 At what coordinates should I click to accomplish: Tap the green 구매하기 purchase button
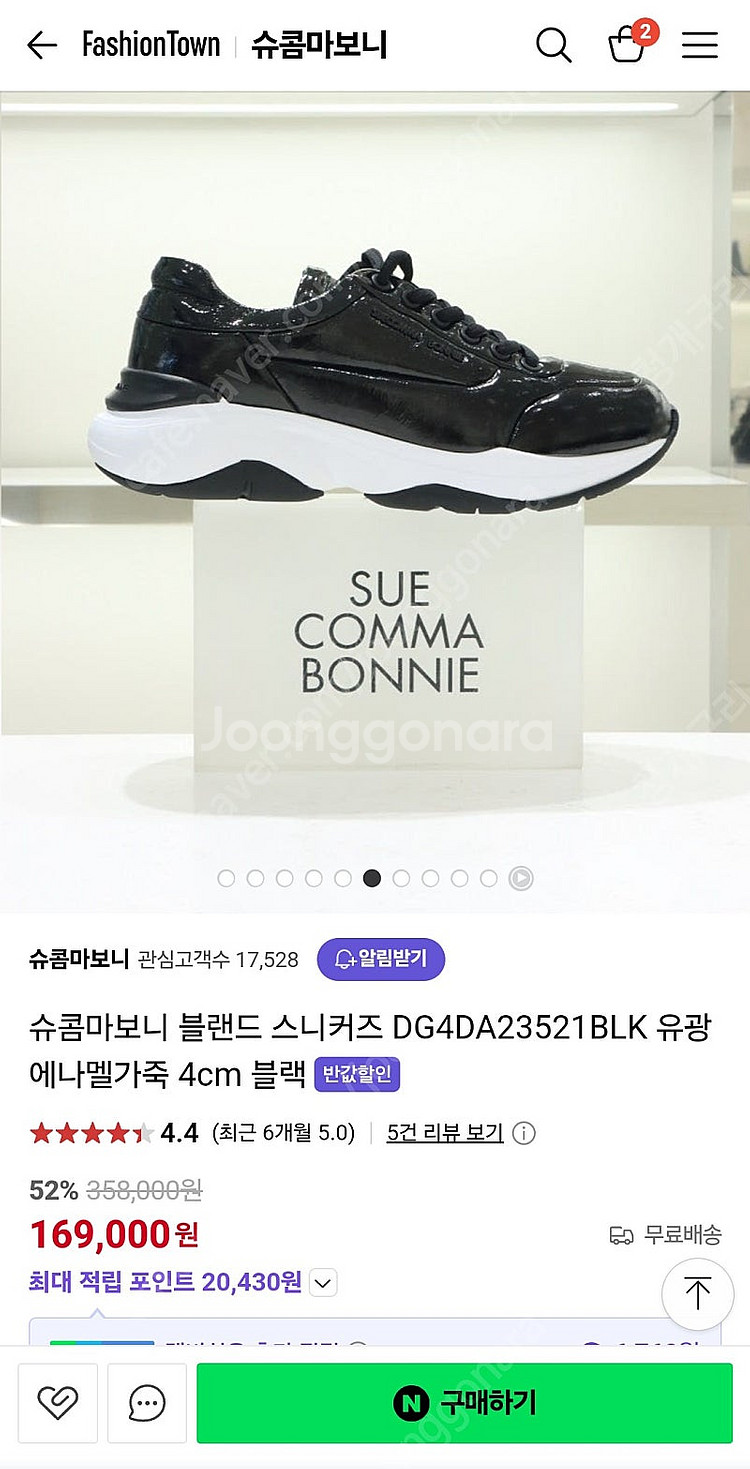click(x=464, y=1403)
